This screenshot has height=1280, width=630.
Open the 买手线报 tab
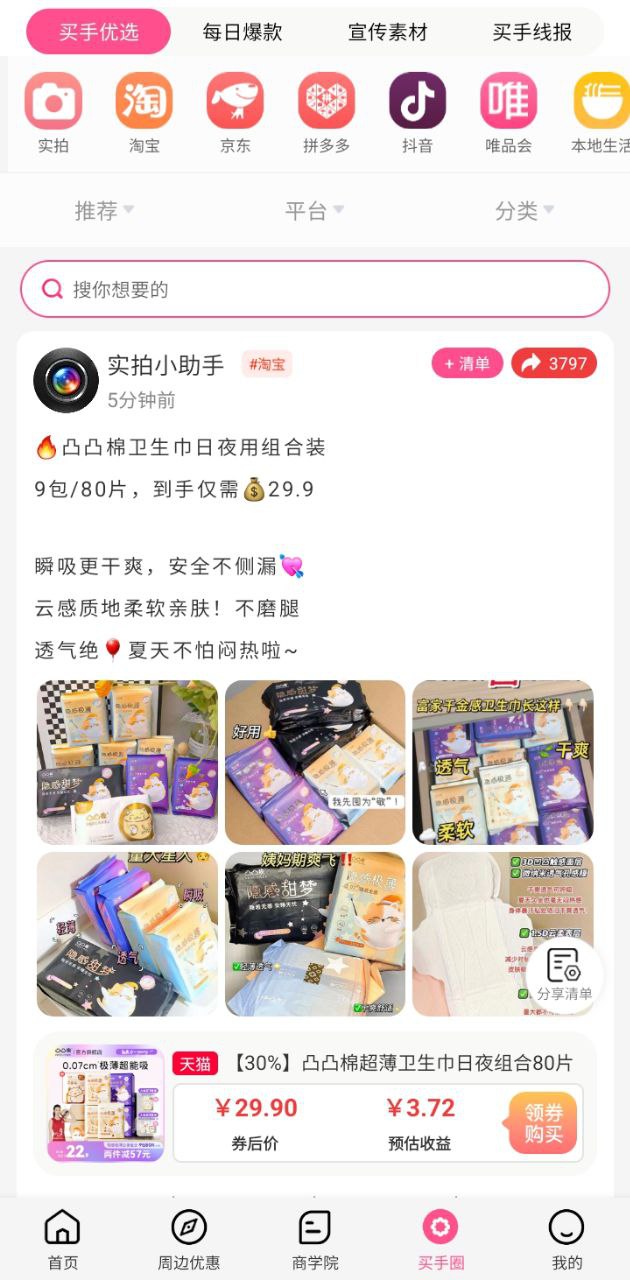coord(532,32)
